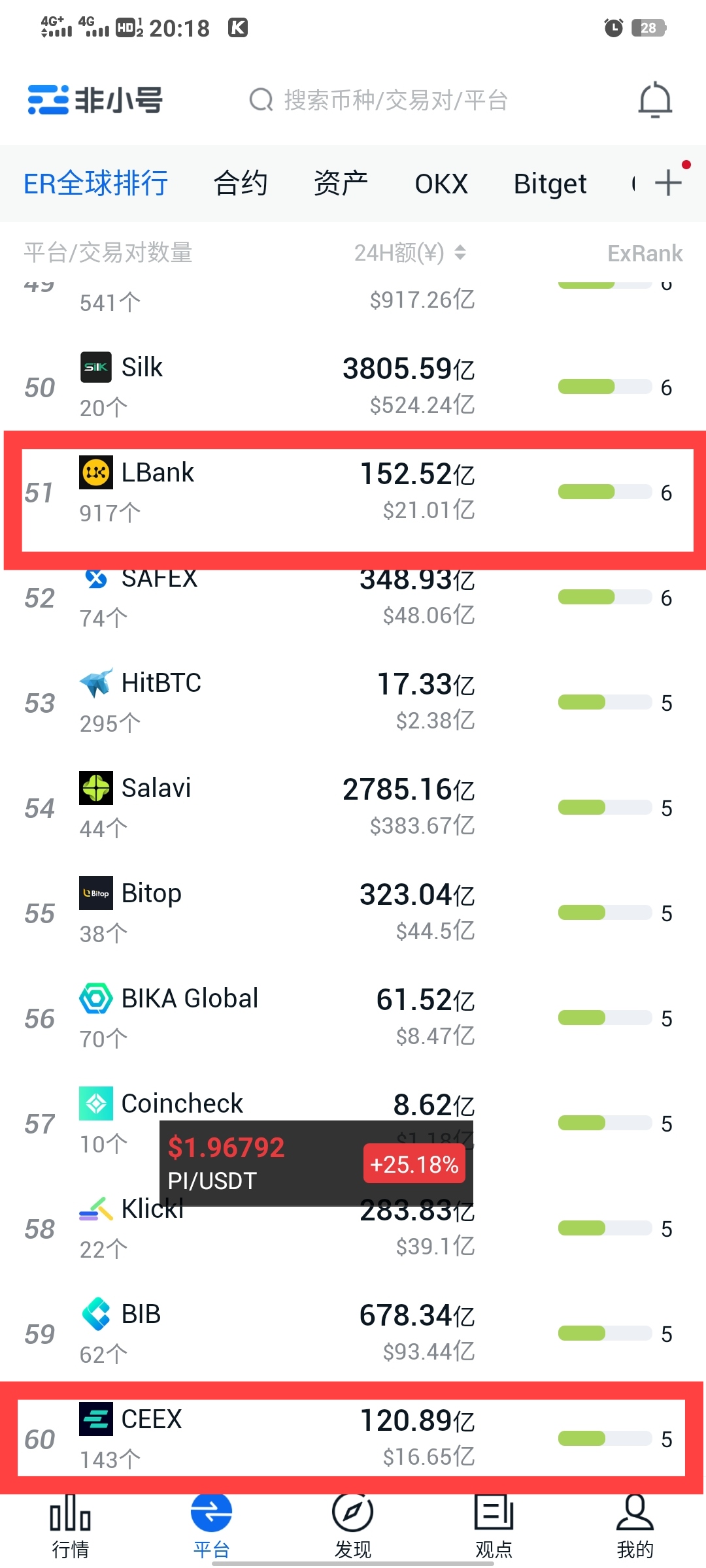Image resolution: width=706 pixels, height=1568 pixels.
Task: Switch to the 资产 tab
Action: (341, 184)
